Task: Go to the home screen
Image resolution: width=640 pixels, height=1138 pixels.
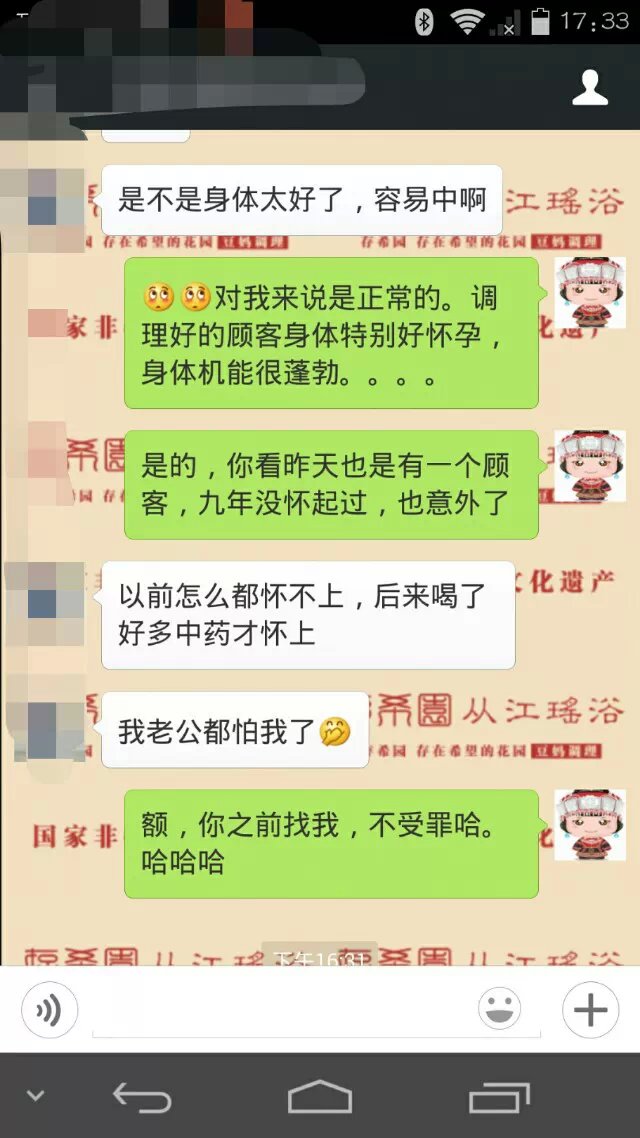Action: click(320, 1097)
